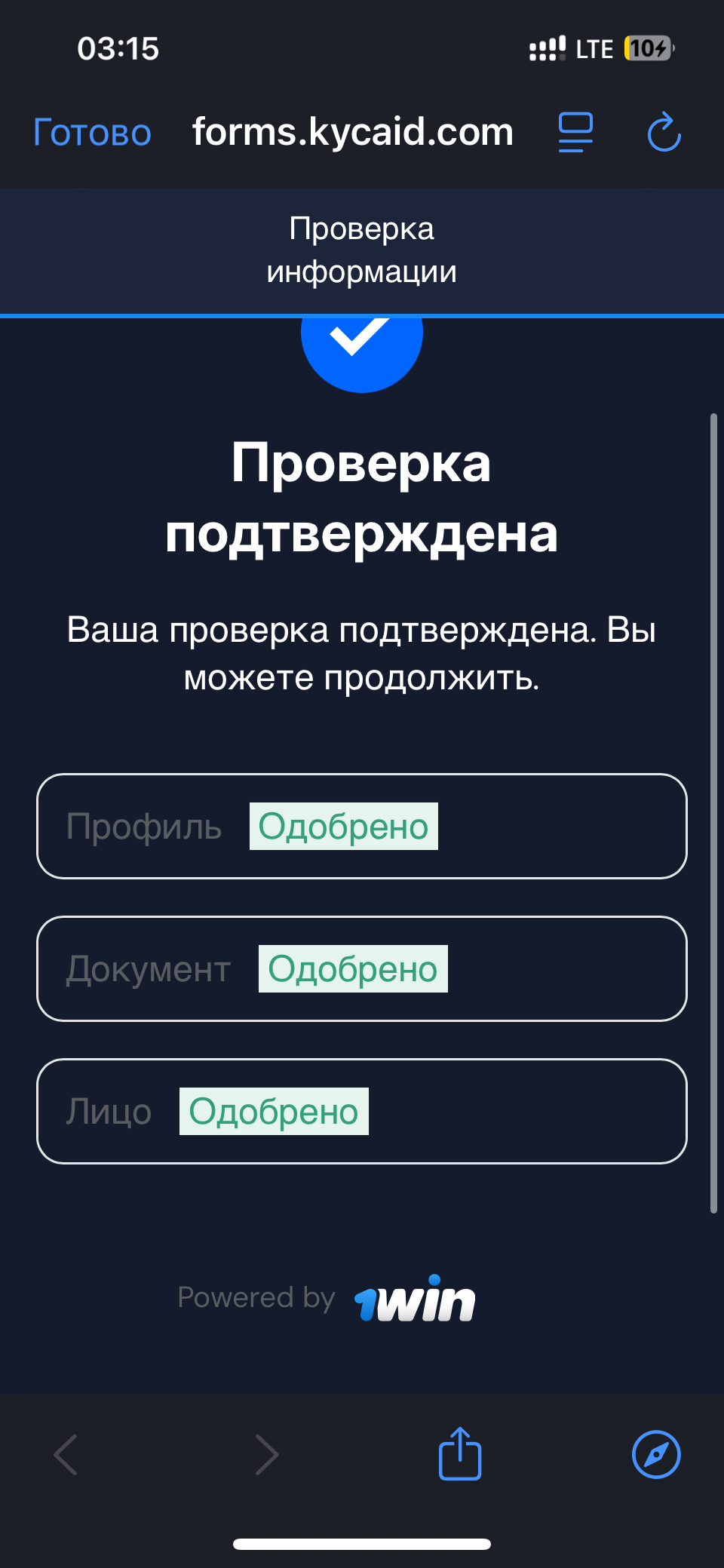Share this page via share icon
This screenshot has height=1568, width=724.
coord(459,1453)
